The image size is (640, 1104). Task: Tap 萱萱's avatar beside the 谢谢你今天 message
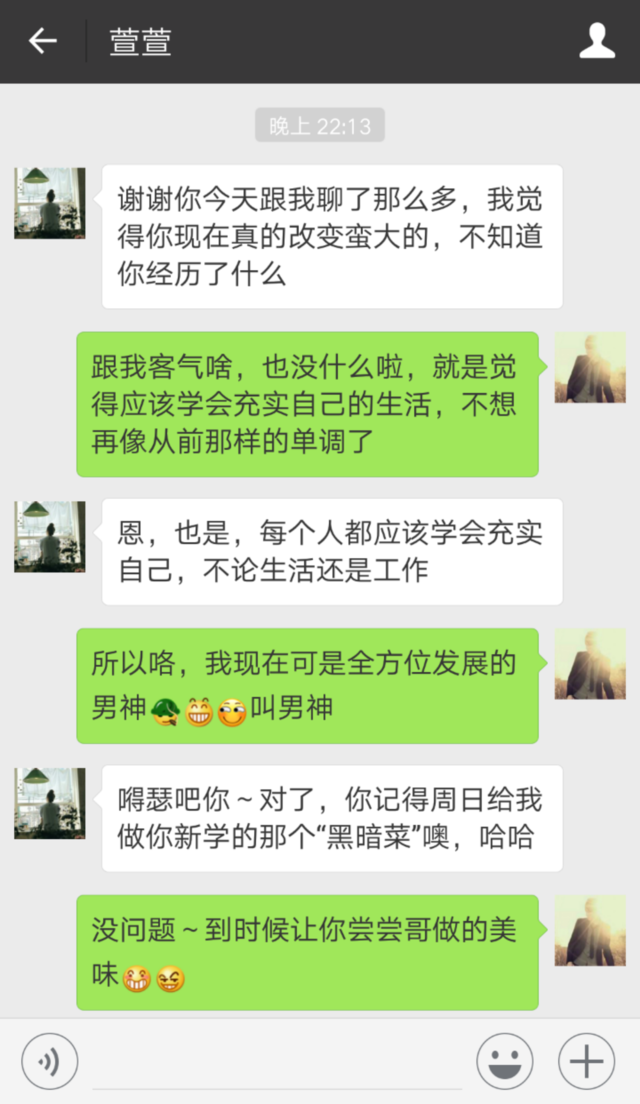pyautogui.click(x=49, y=203)
